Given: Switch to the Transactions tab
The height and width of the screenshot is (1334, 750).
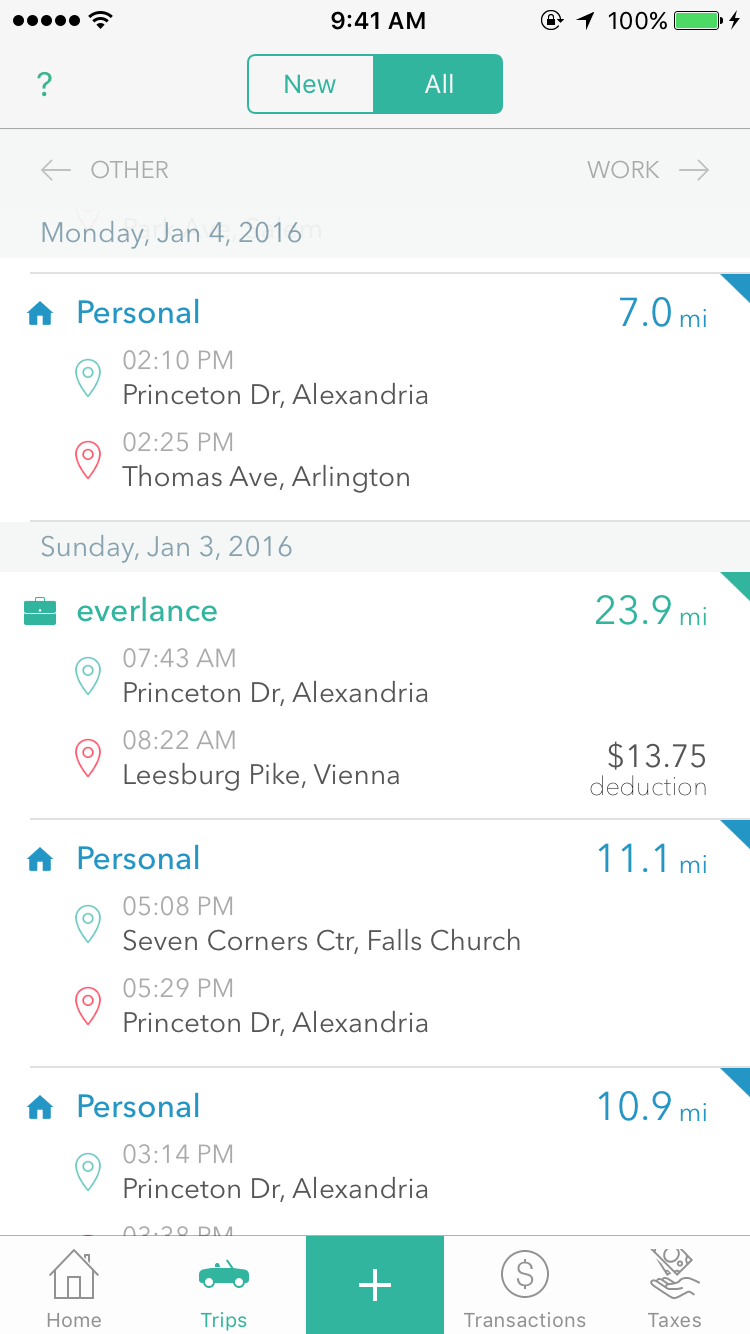Looking at the screenshot, I should [x=525, y=1286].
